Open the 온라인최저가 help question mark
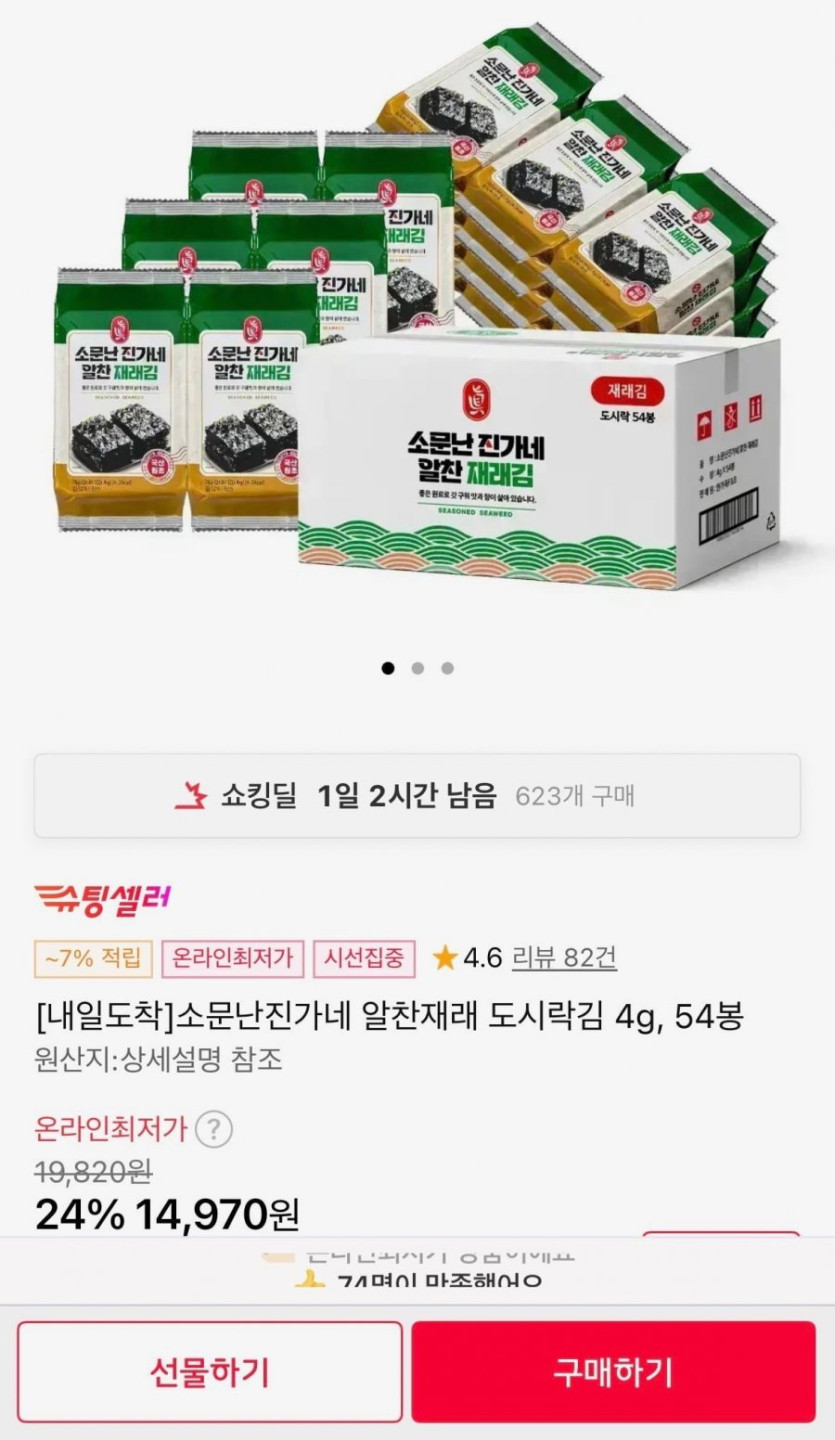 213,1131
